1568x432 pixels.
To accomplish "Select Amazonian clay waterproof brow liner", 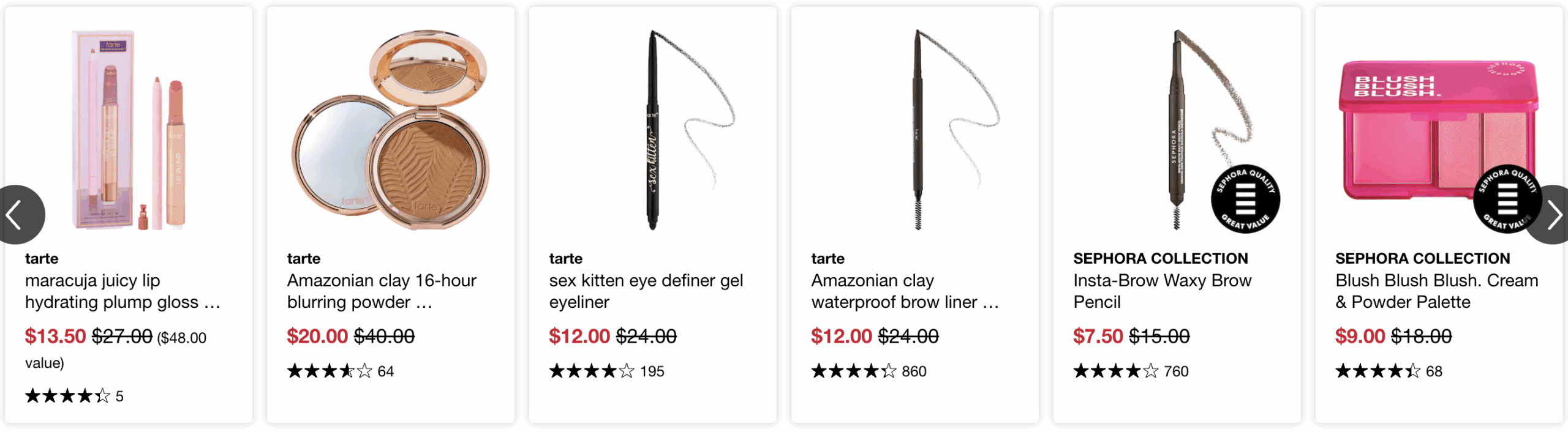I will point(905,291).
